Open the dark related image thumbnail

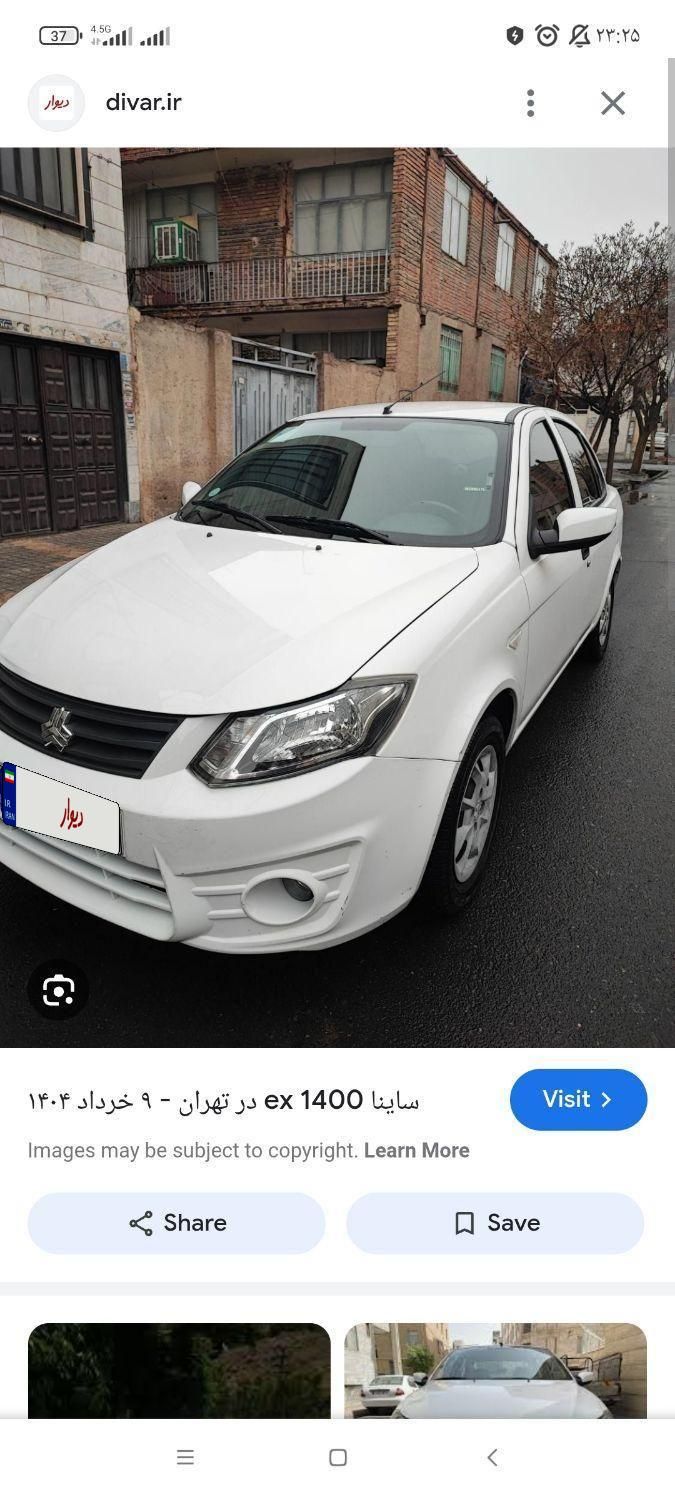[179, 1370]
